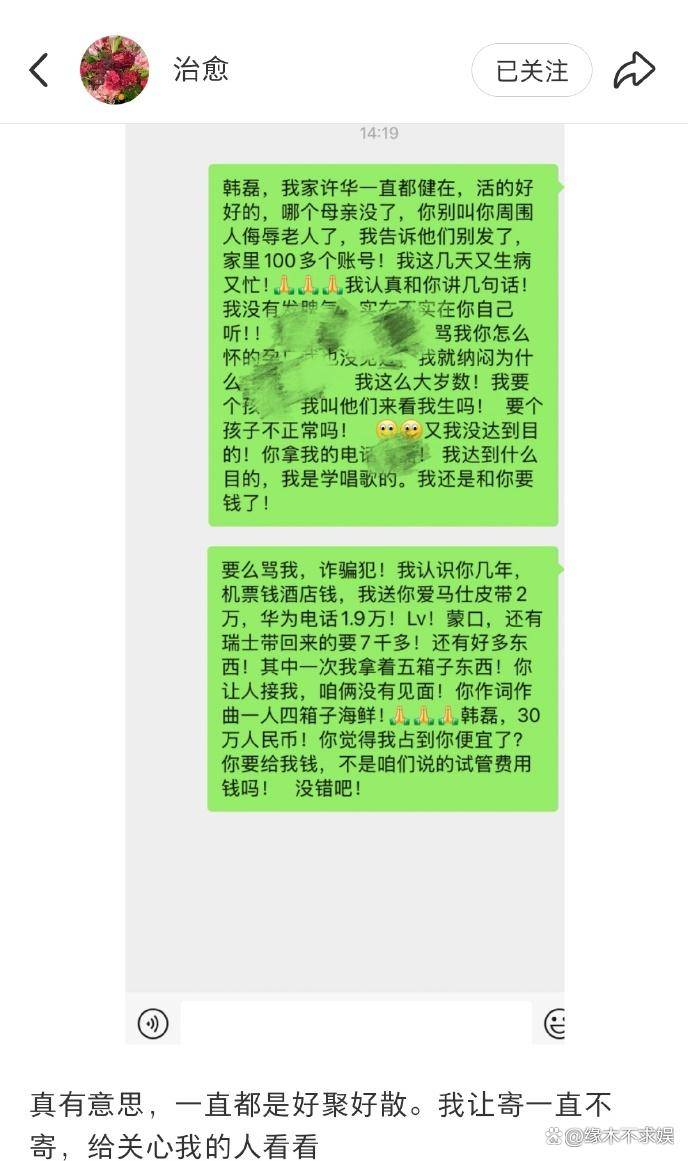Tap the 已关注 follow button
The width and height of the screenshot is (688, 1161).
(x=531, y=71)
